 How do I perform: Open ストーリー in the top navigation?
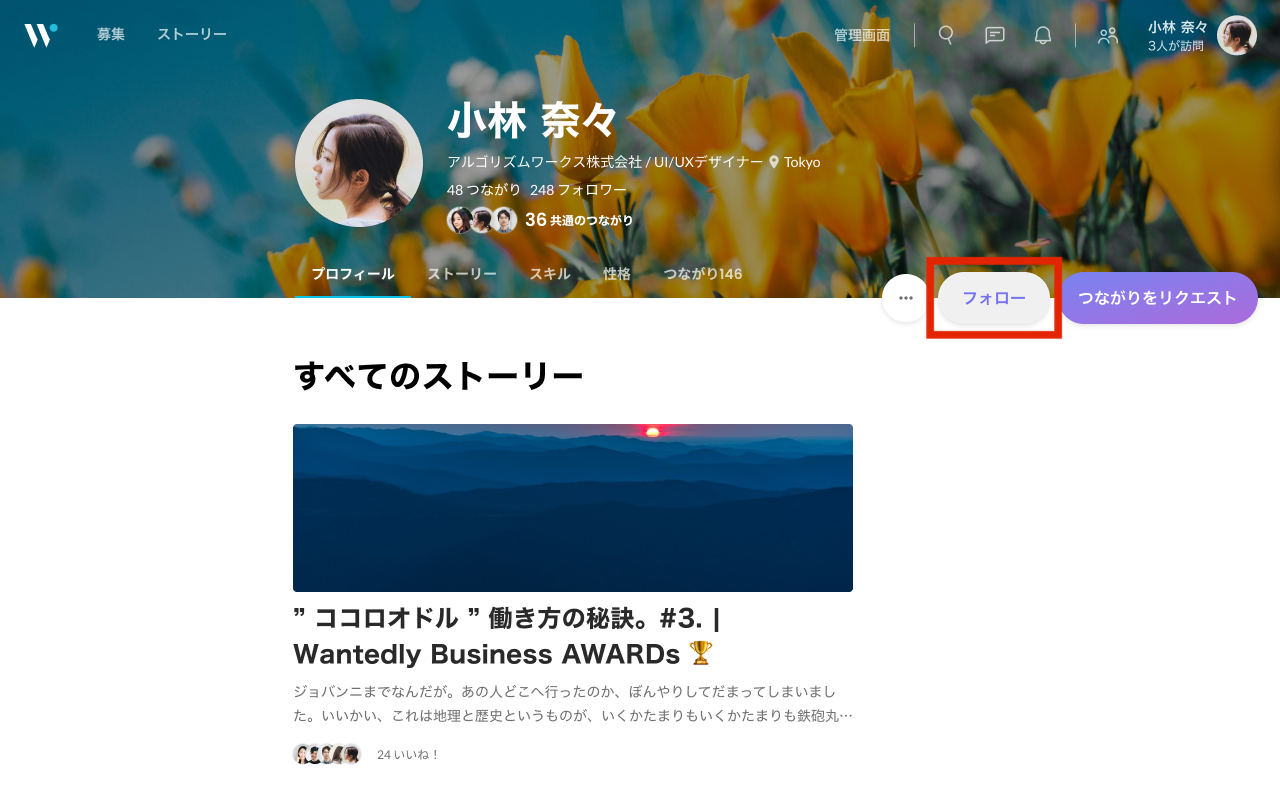tap(191, 34)
